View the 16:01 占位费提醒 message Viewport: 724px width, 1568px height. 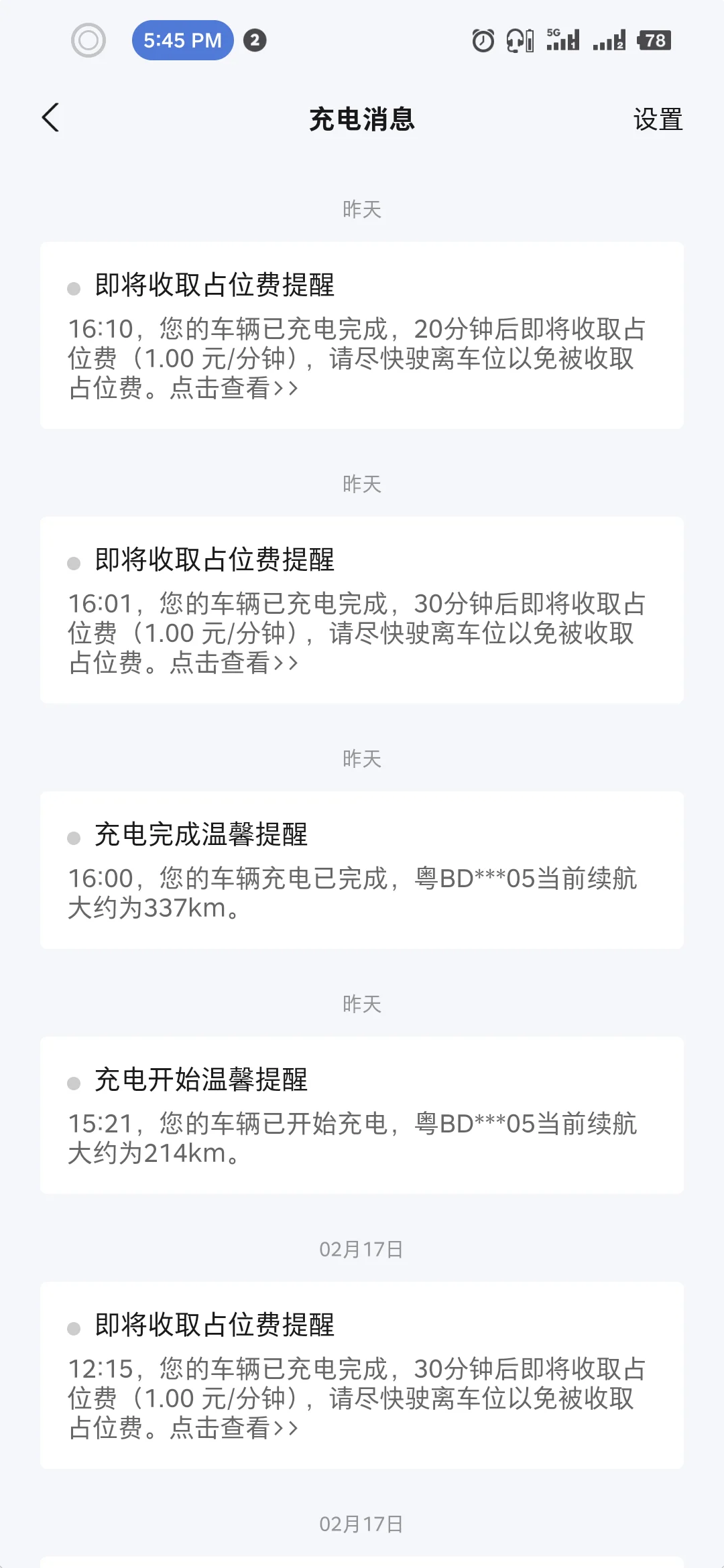[x=362, y=610]
